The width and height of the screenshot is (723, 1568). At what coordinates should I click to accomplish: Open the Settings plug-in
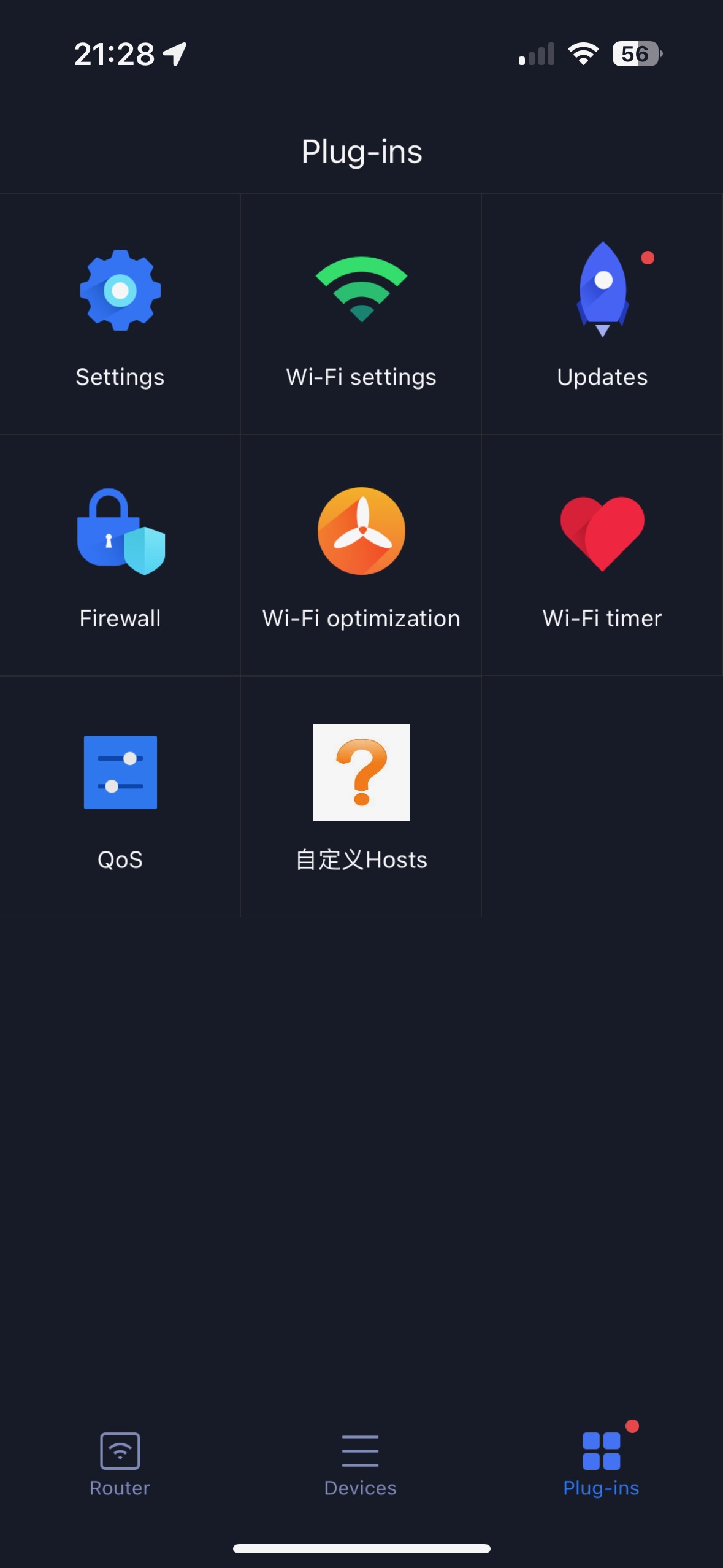tap(120, 315)
